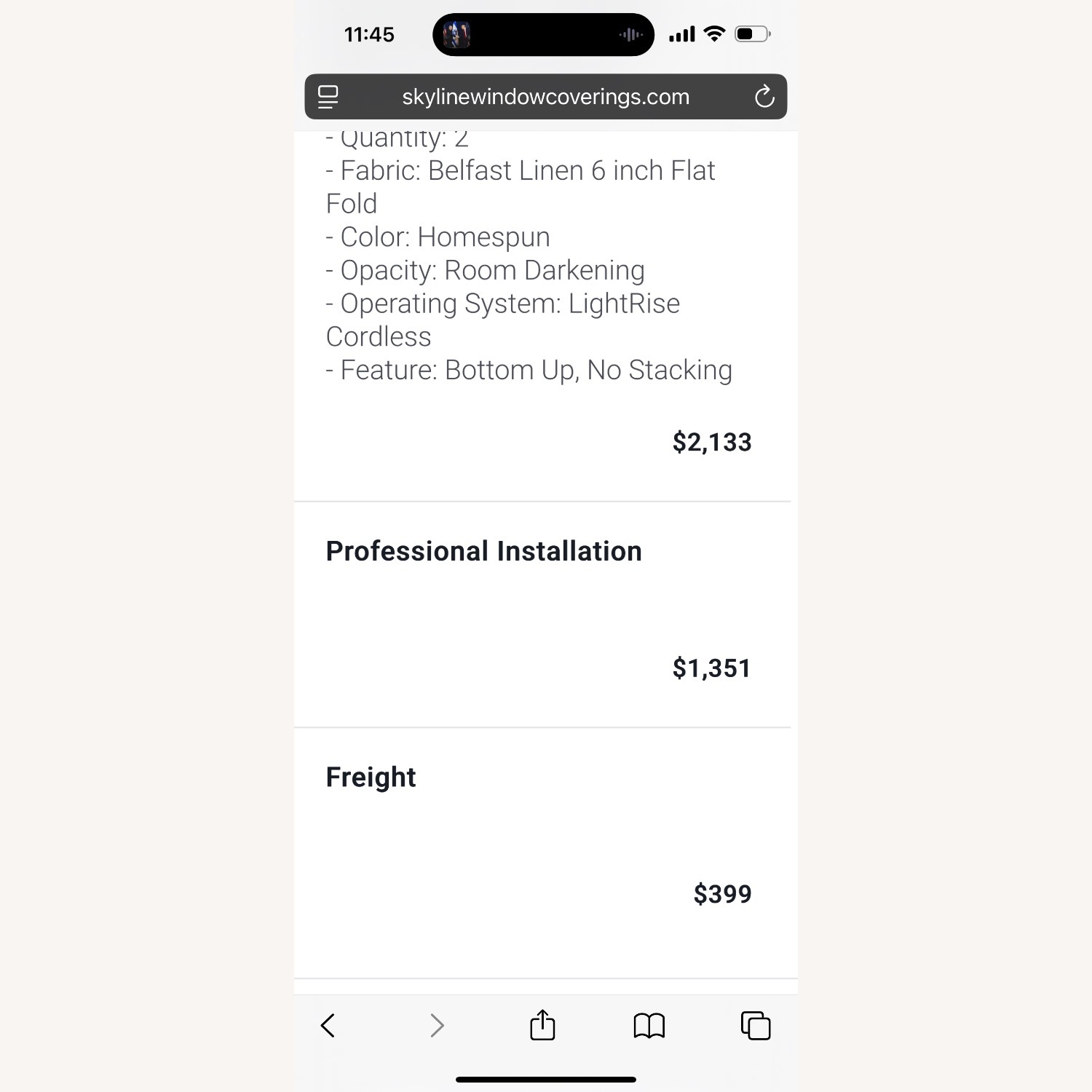Share this web page
Image resolution: width=1092 pixels, height=1092 pixels.
point(542,1025)
